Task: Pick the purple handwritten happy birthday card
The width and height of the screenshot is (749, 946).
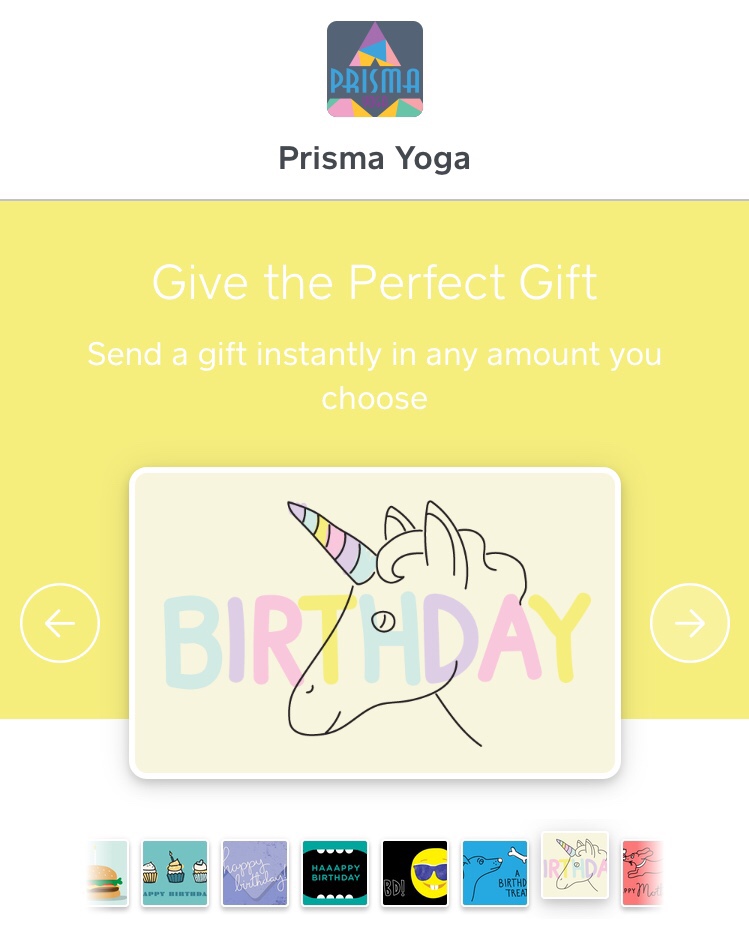Action: [255, 873]
